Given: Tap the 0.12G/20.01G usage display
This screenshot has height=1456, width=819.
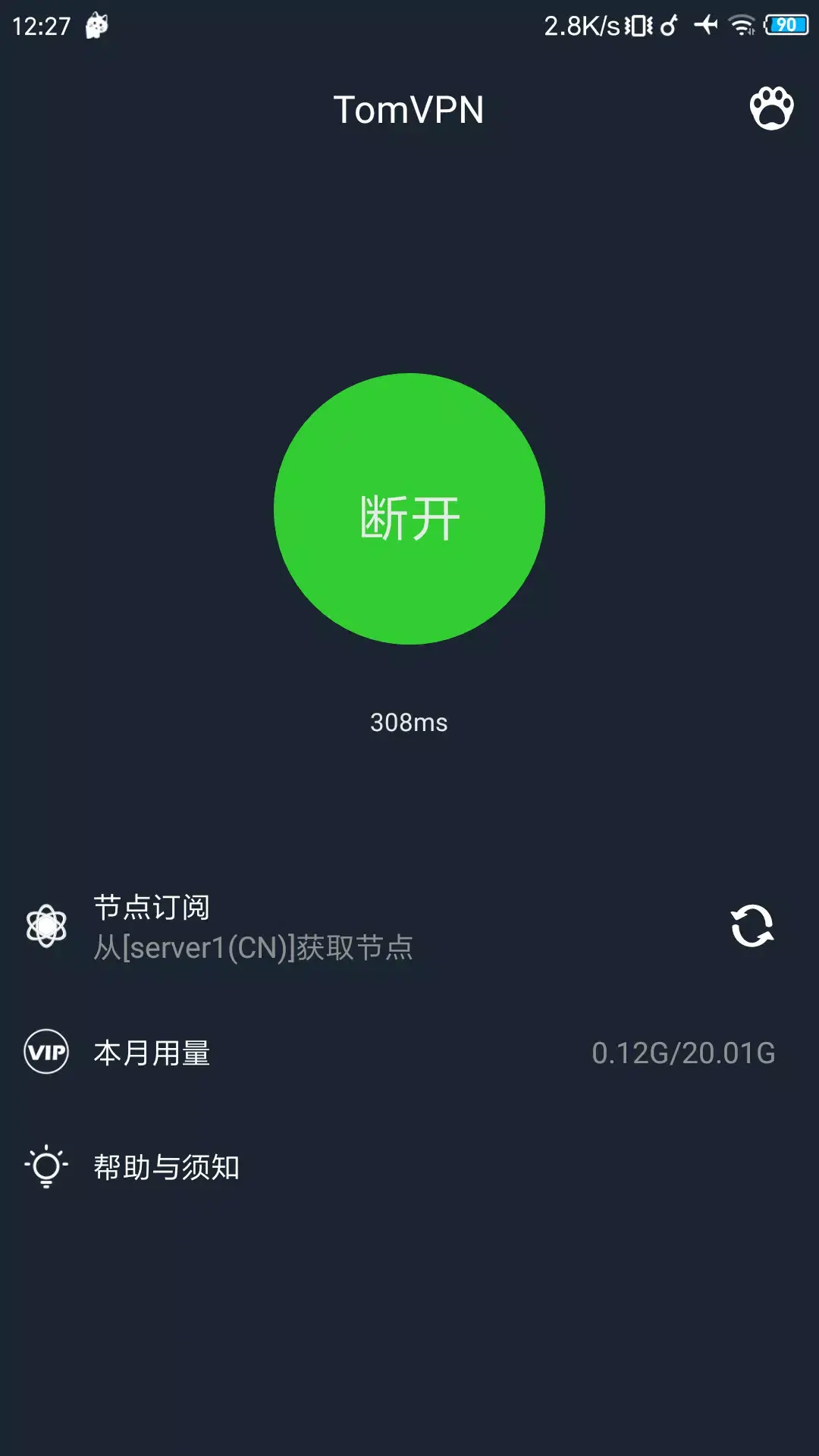Looking at the screenshot, I should pos(683,1053).
